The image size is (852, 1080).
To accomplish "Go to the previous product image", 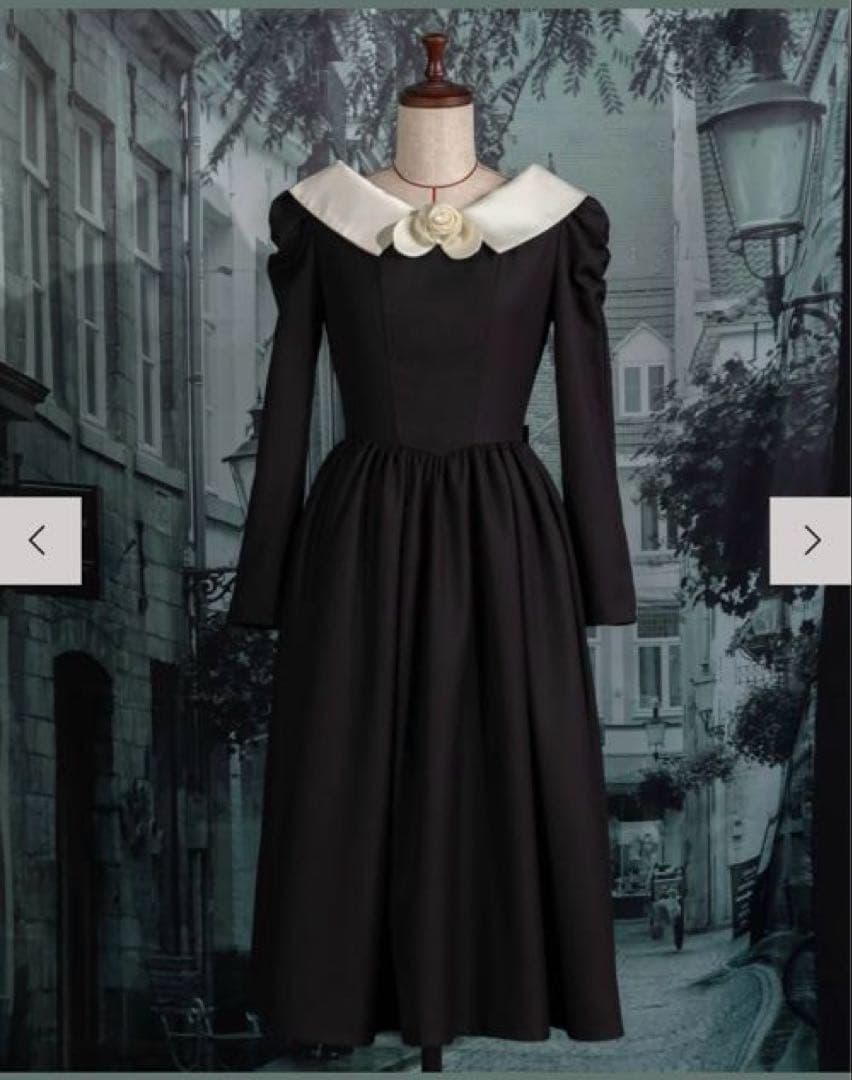I will (x=38, y=540).
